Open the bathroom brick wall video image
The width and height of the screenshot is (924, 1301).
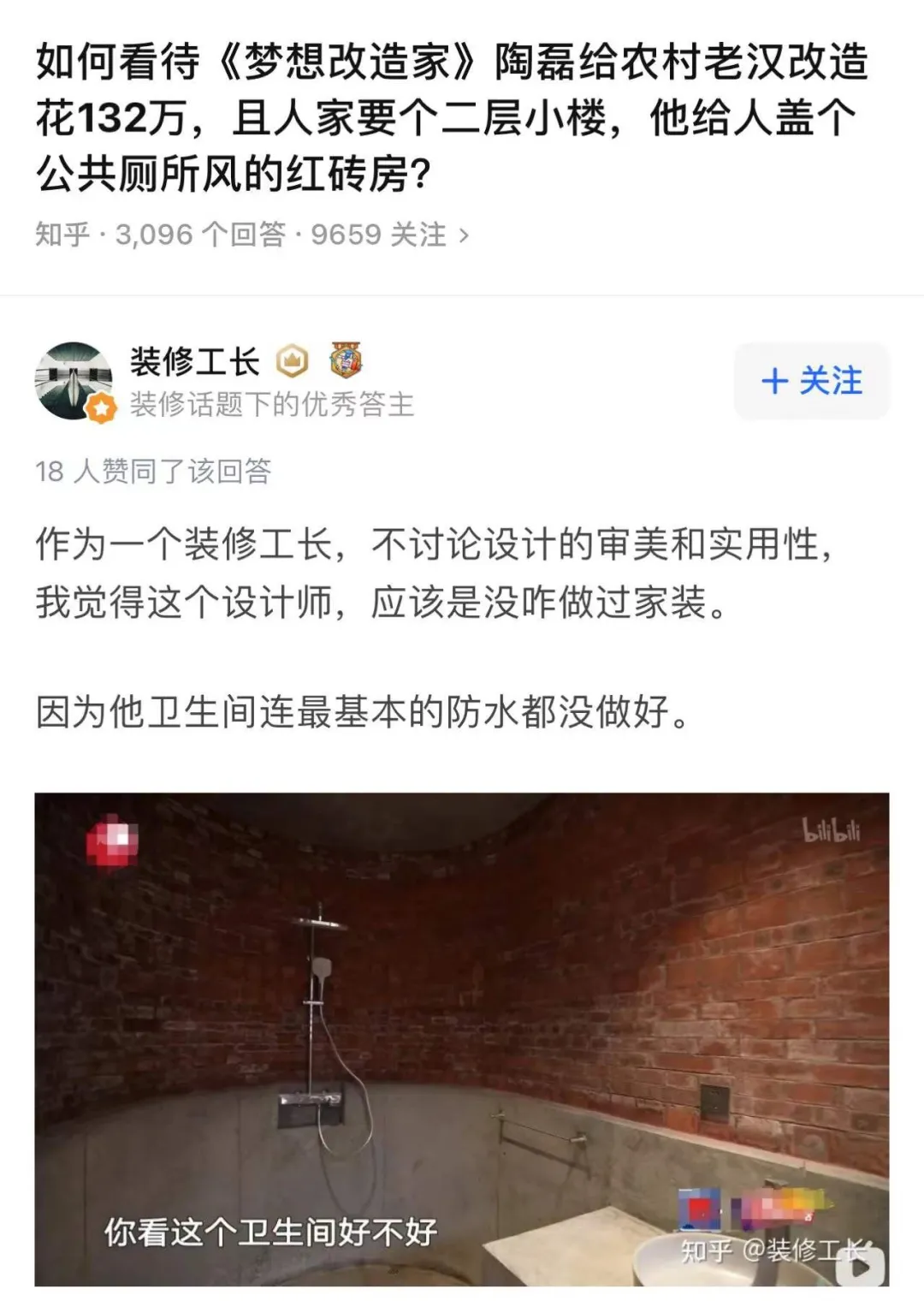point(461,1038)
